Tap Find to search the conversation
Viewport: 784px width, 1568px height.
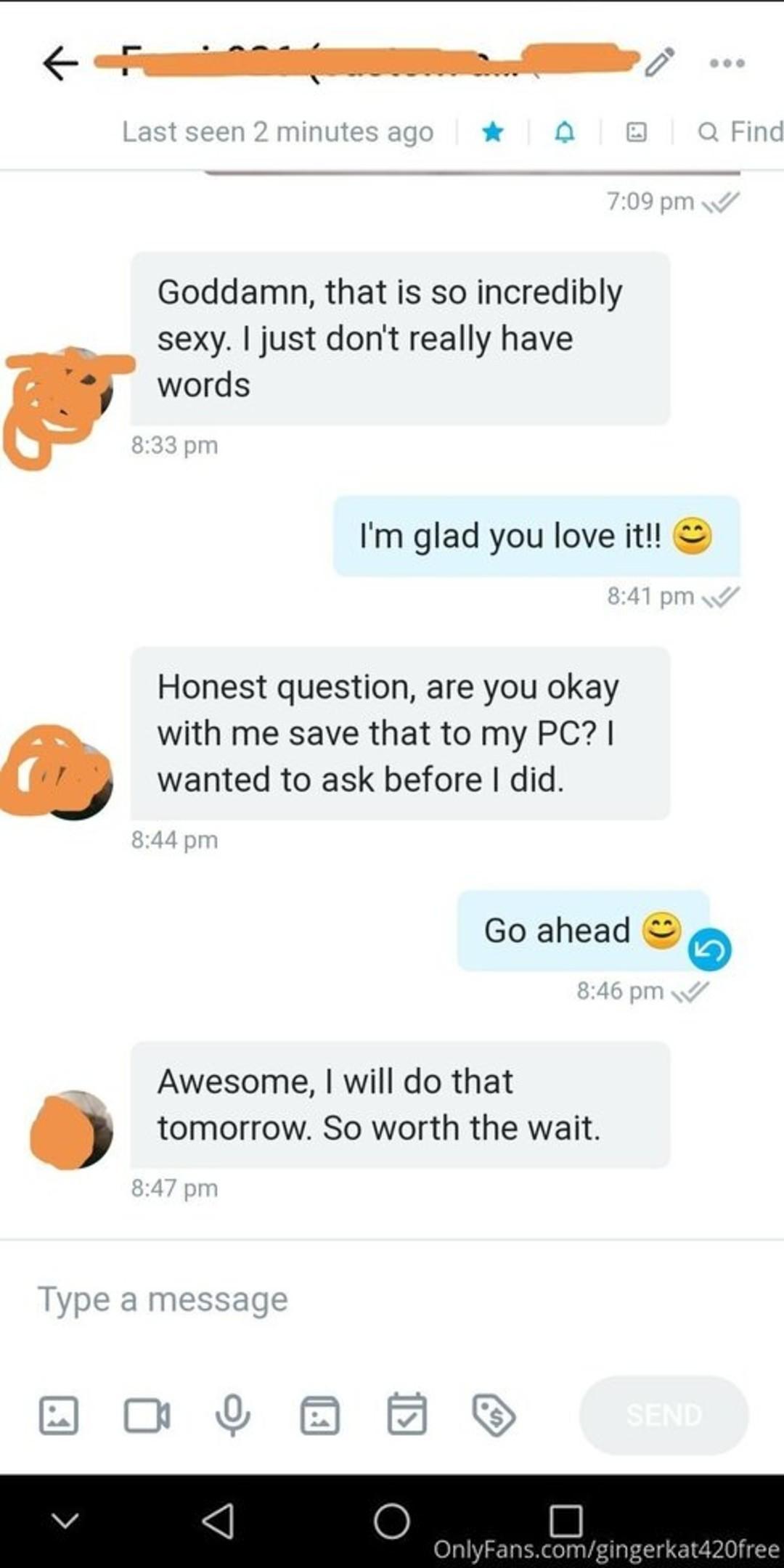[x=740, y=132]
